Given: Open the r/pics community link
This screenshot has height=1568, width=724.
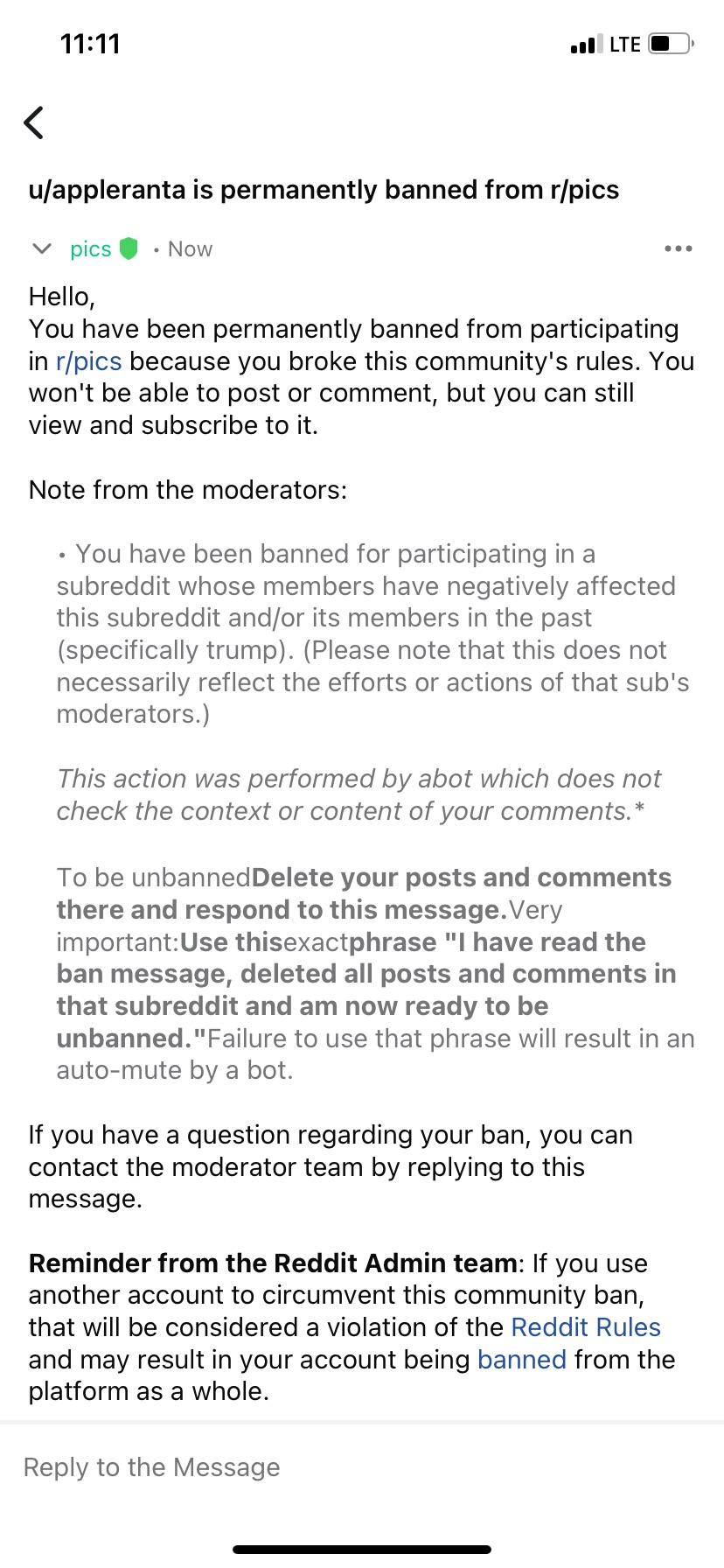Looking at the screenshot, I should point(88,361).
